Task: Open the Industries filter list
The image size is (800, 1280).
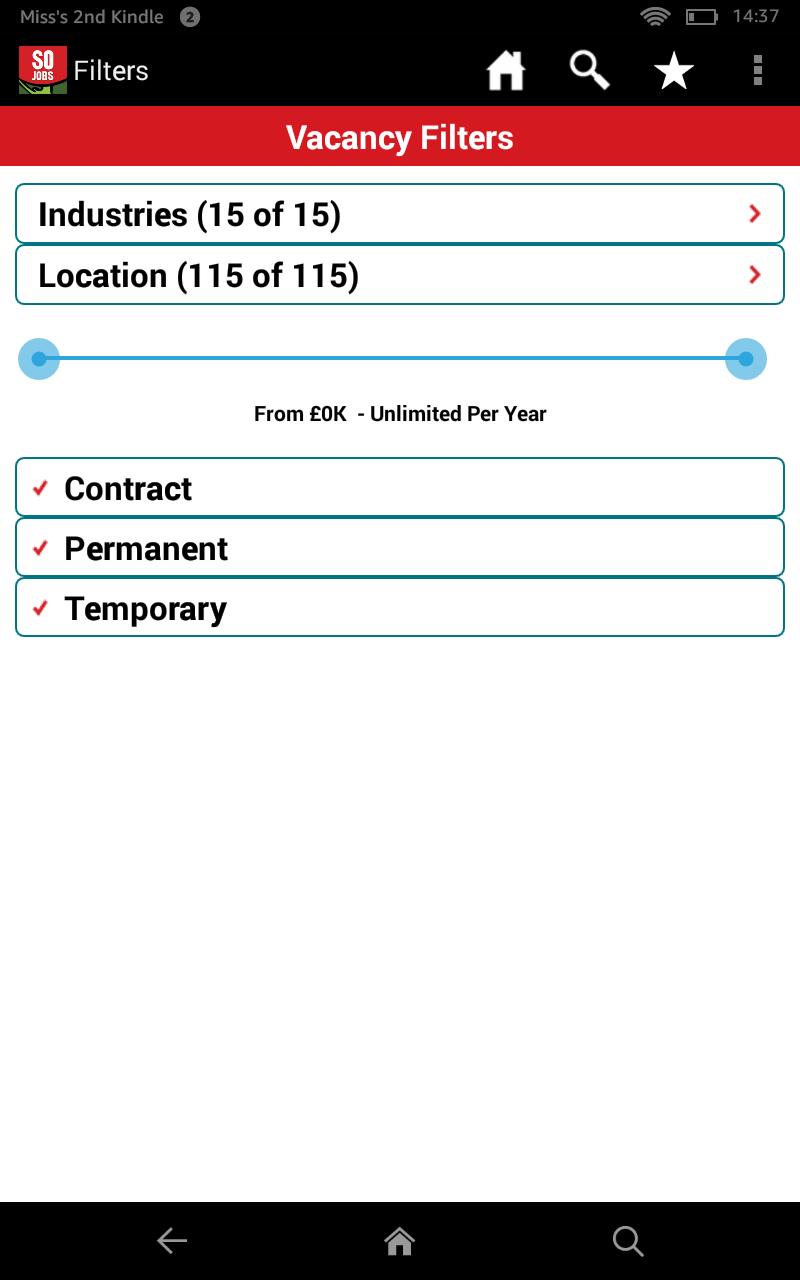Action: coord(400,214)
